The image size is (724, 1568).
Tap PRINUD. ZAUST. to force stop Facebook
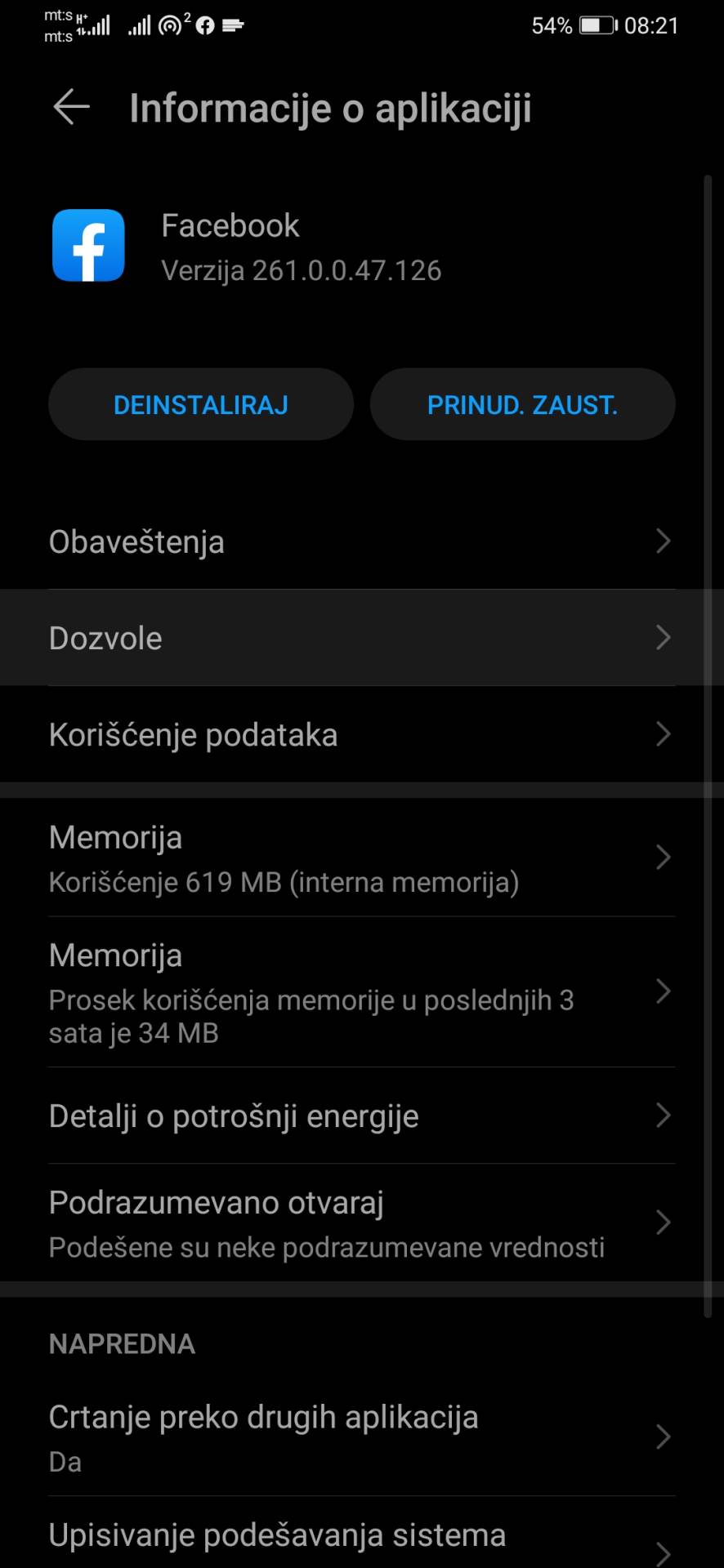523,404
